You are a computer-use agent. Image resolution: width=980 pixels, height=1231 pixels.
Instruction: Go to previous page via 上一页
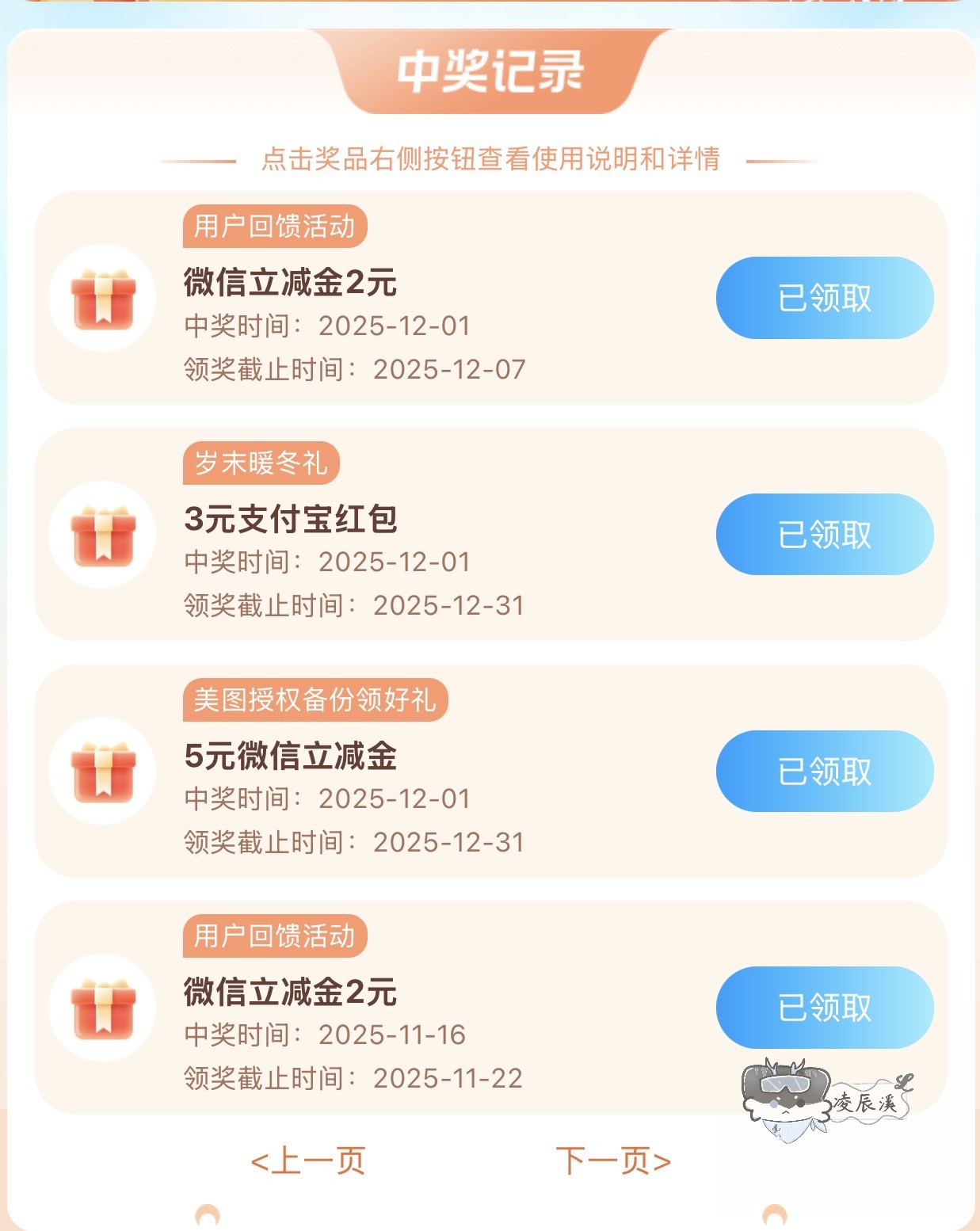[x=307, y=1161]
